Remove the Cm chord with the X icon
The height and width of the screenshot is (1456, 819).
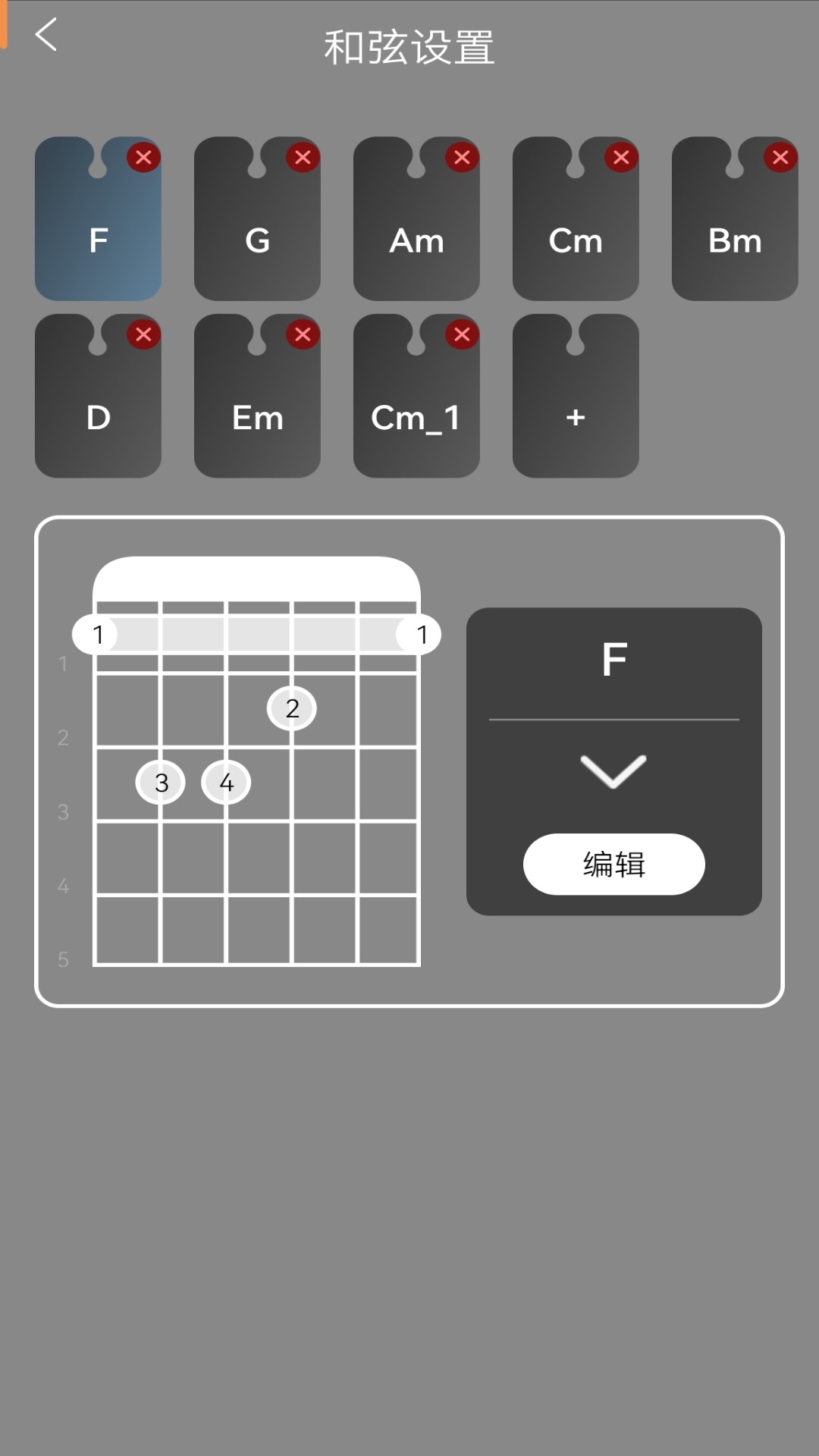click(622, 157)
